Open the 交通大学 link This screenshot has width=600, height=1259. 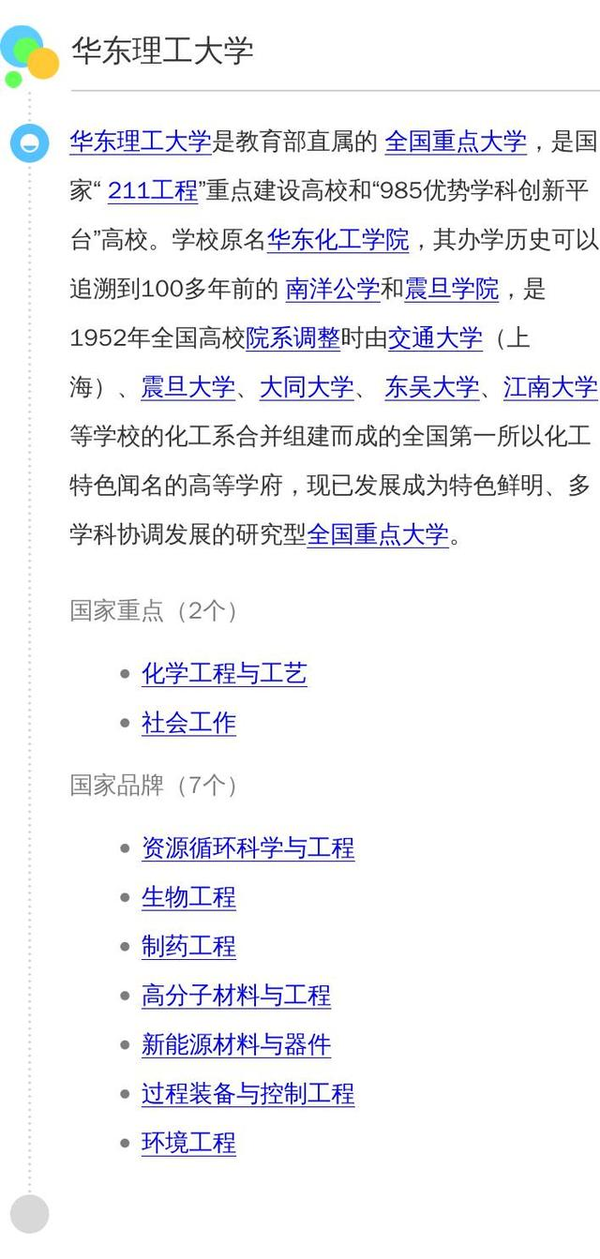435,338
